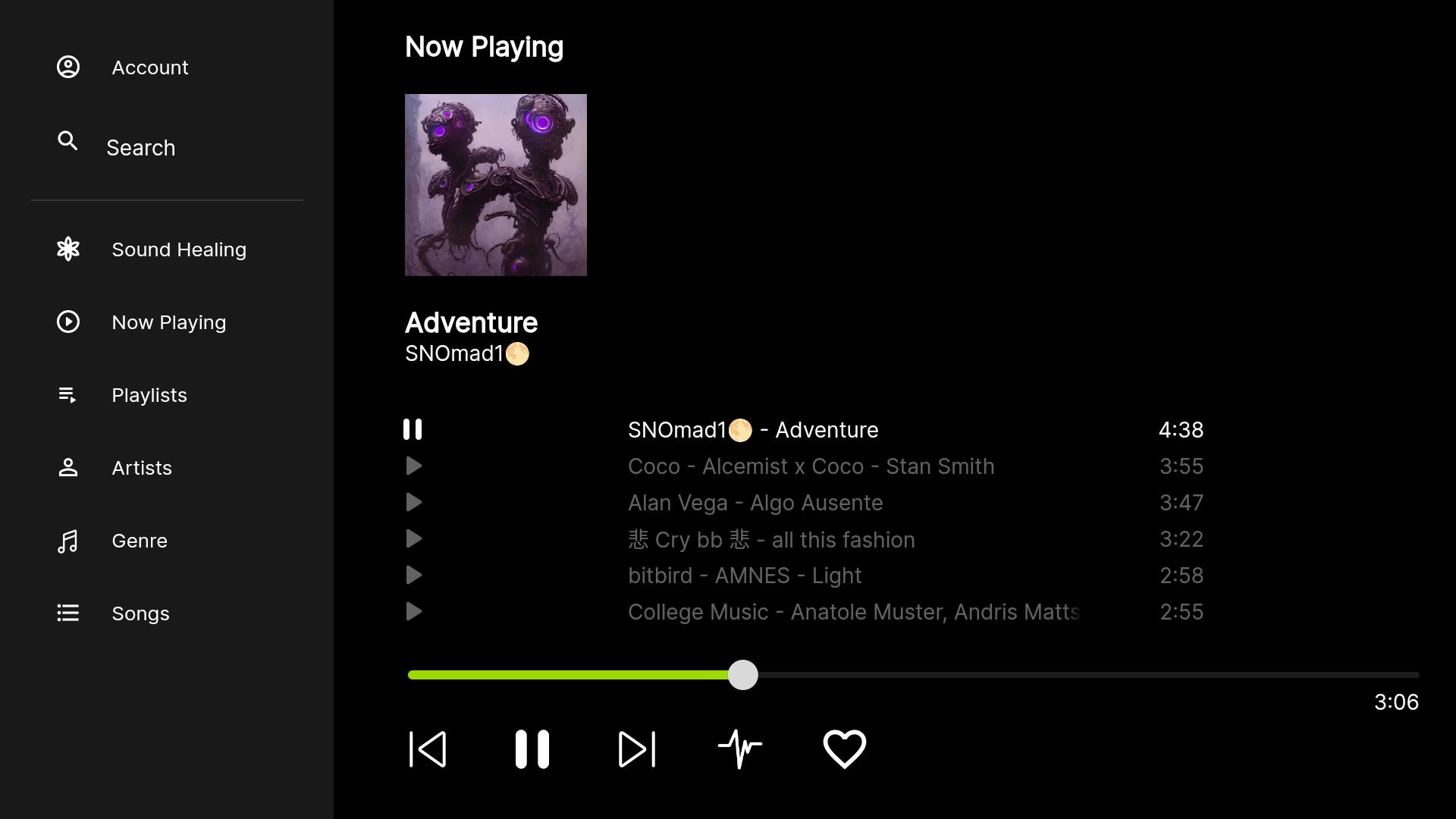Tap the waveform pulse icon

coord(740,749)
